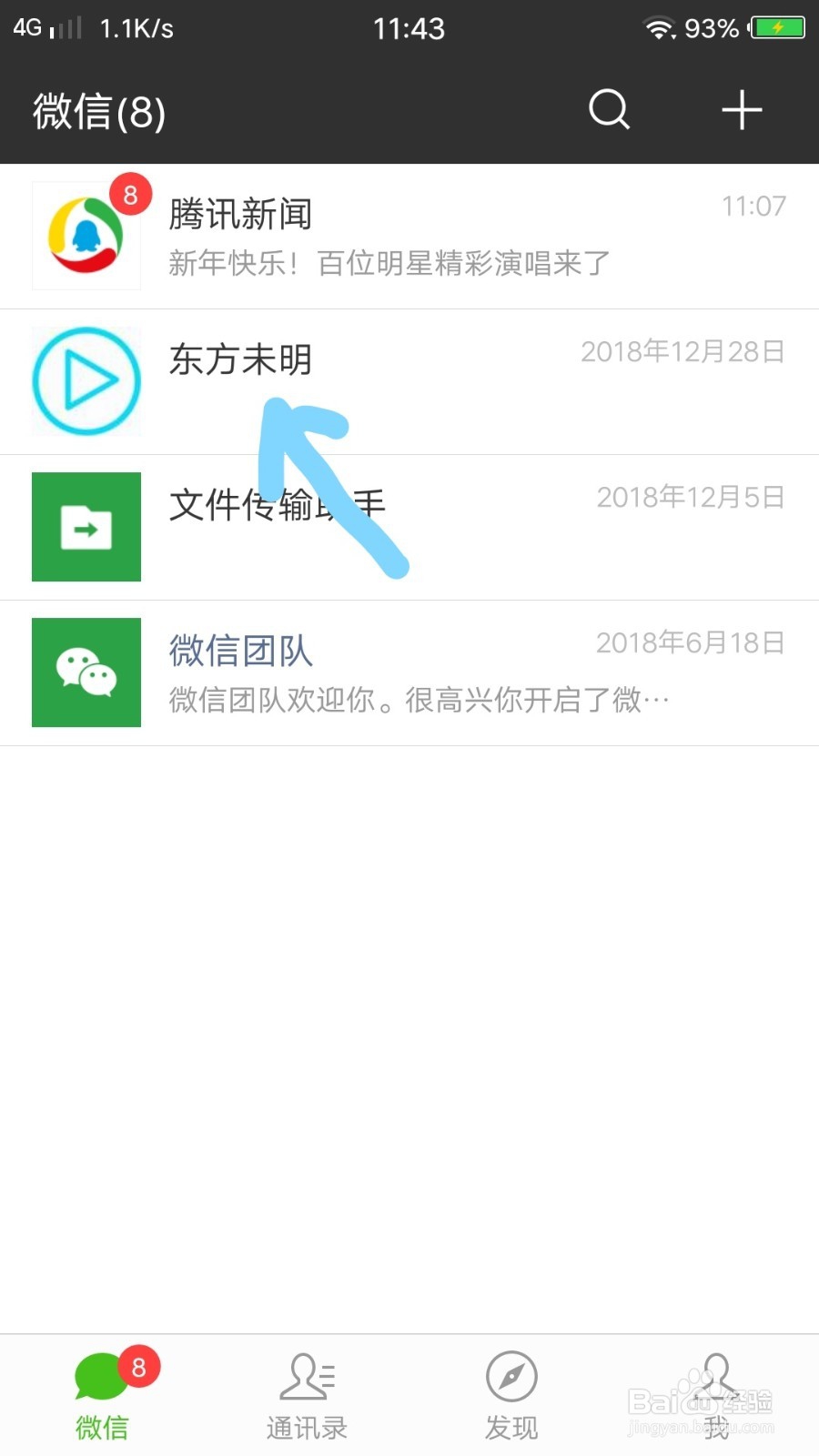
Task: Tap the battery indicator in status bar
Action: (x=778, y=27)
